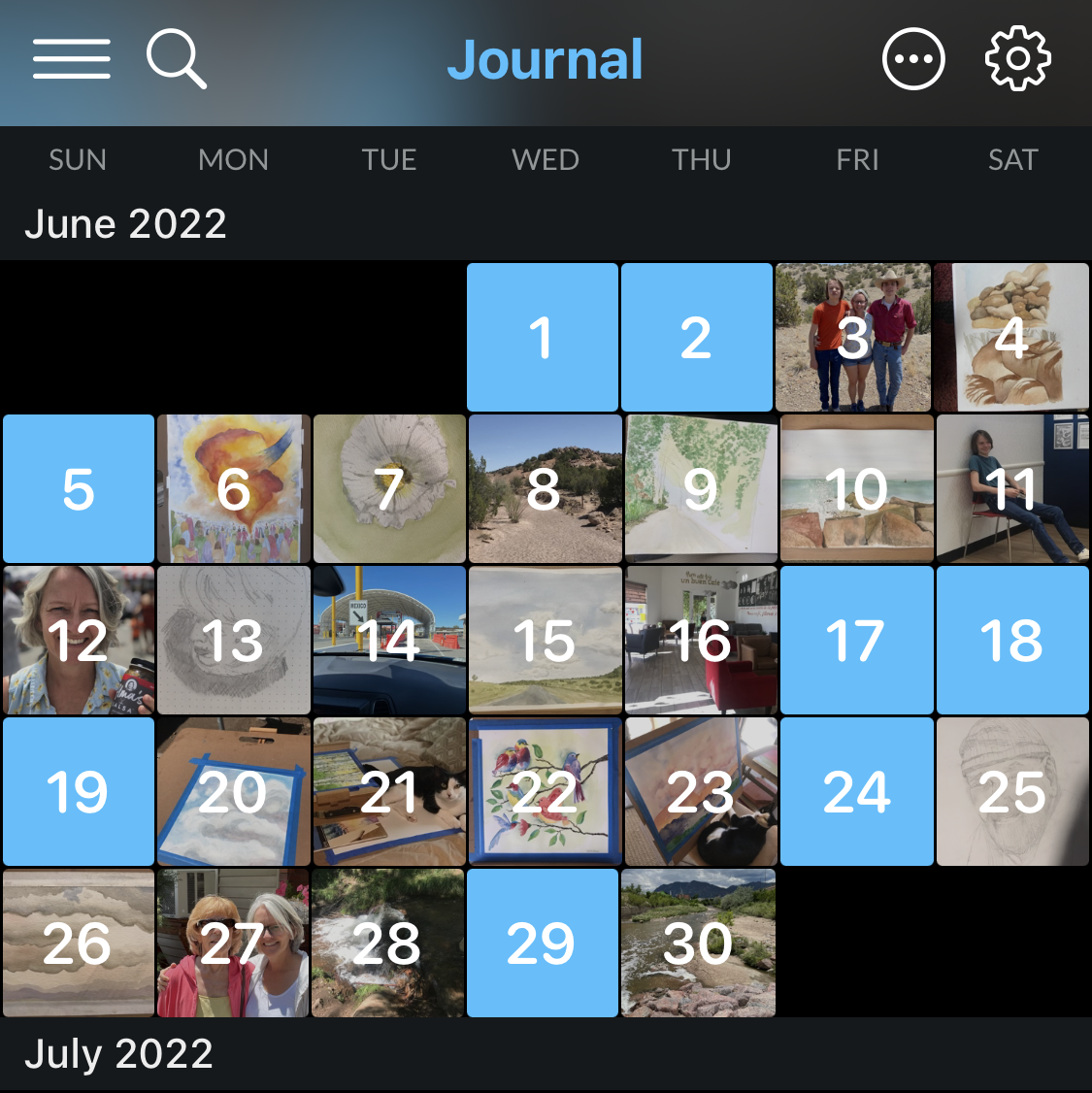Open the June 6 painting entry
1092x1093 pixels.
point(234,489)
